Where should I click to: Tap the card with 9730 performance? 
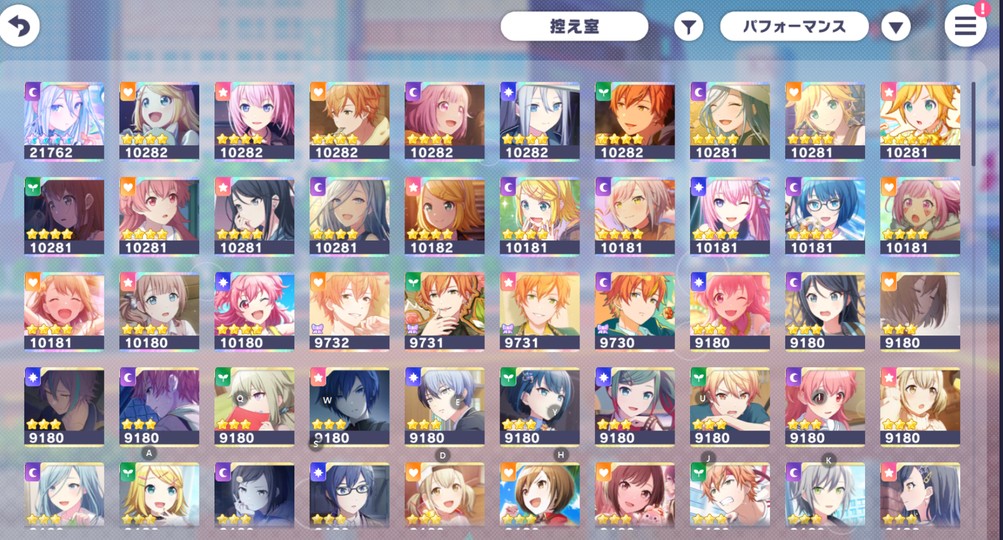[634, 311]
